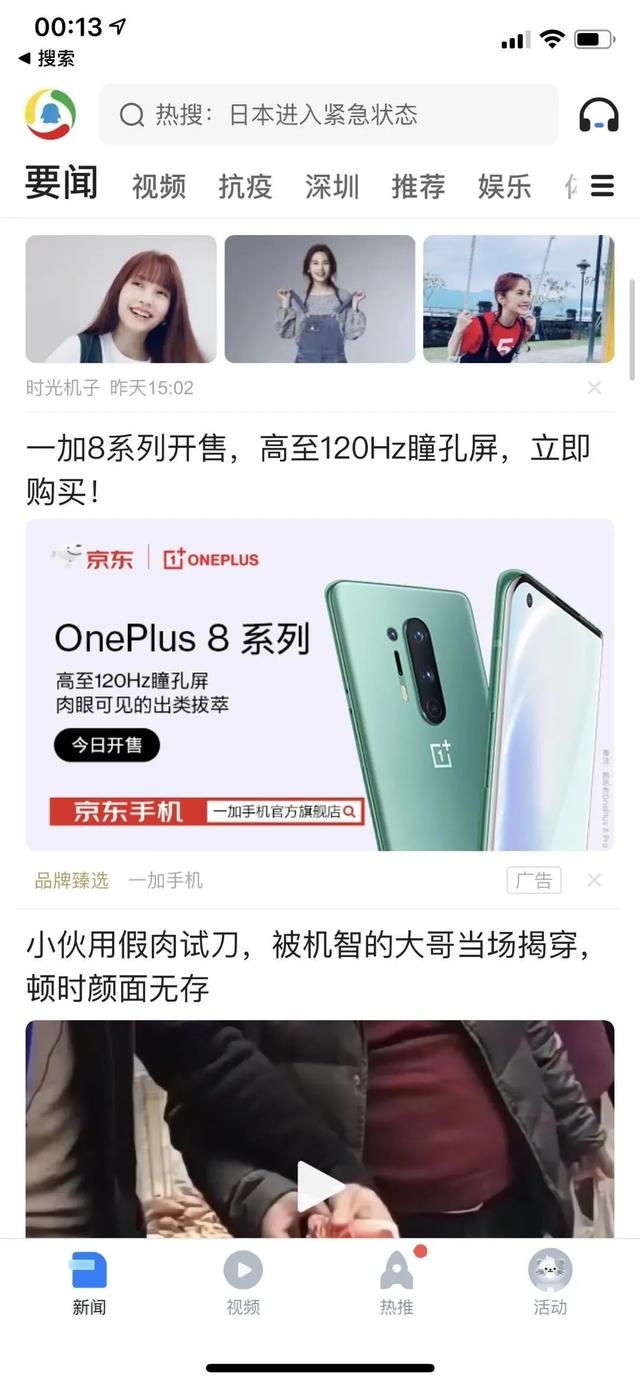Open the OnePlus 8 系列 ad banner

coord(320,685)
